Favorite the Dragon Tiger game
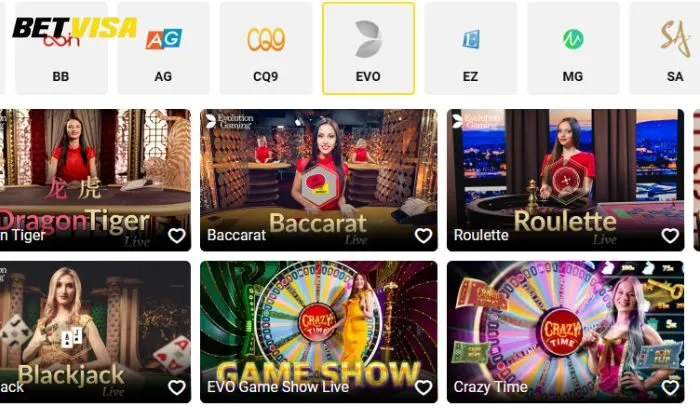The height and width of the screenshot is (420, 700). click(x=176, y=236)
